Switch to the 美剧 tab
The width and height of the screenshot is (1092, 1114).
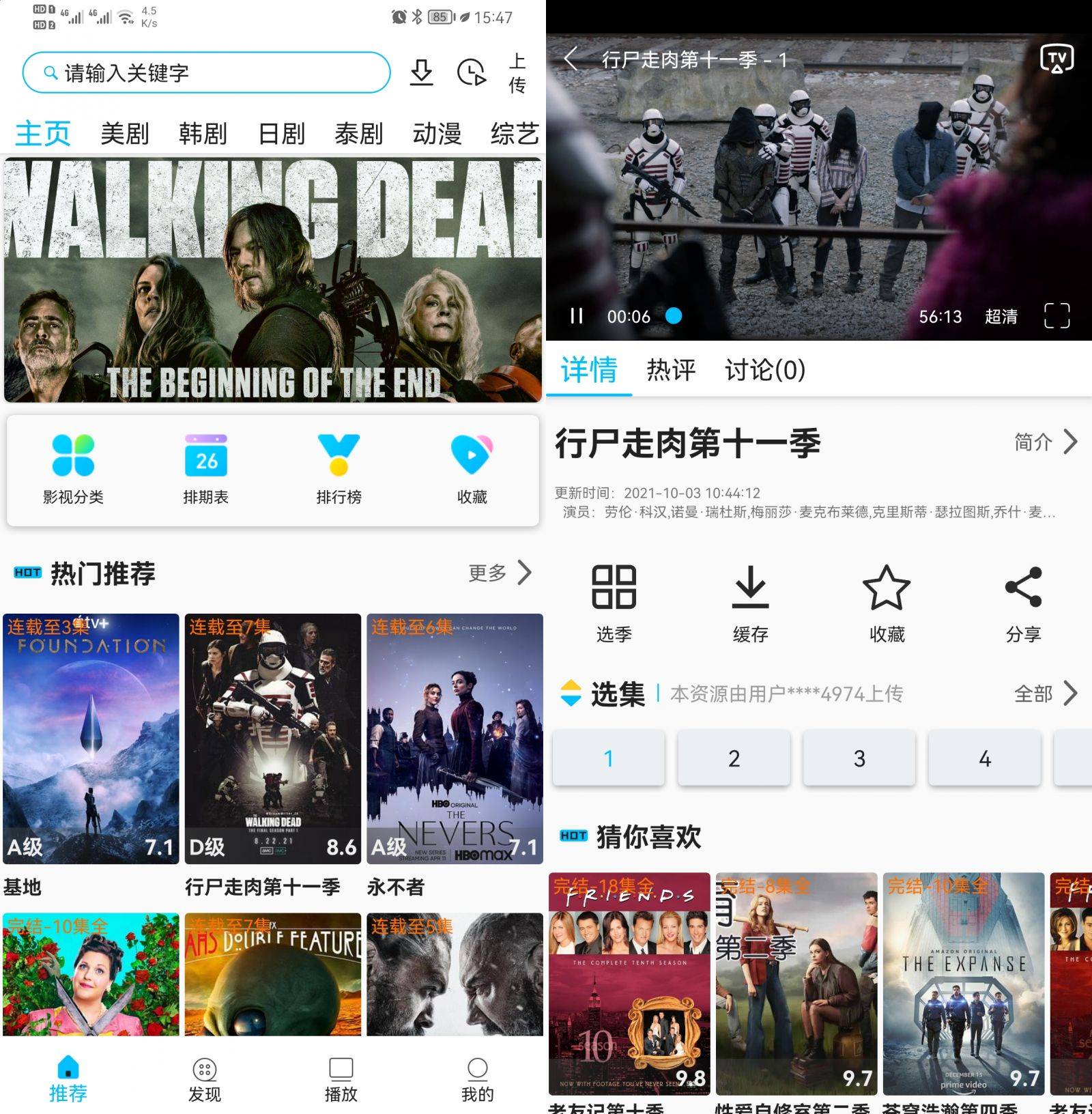pos(126,134)
